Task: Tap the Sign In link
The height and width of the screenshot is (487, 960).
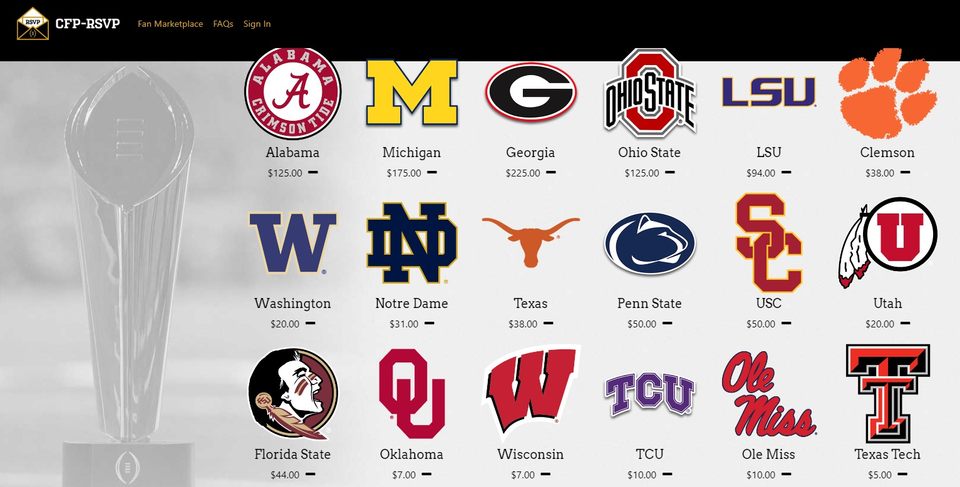Action: pyautogui.click(x=257, y=24)
